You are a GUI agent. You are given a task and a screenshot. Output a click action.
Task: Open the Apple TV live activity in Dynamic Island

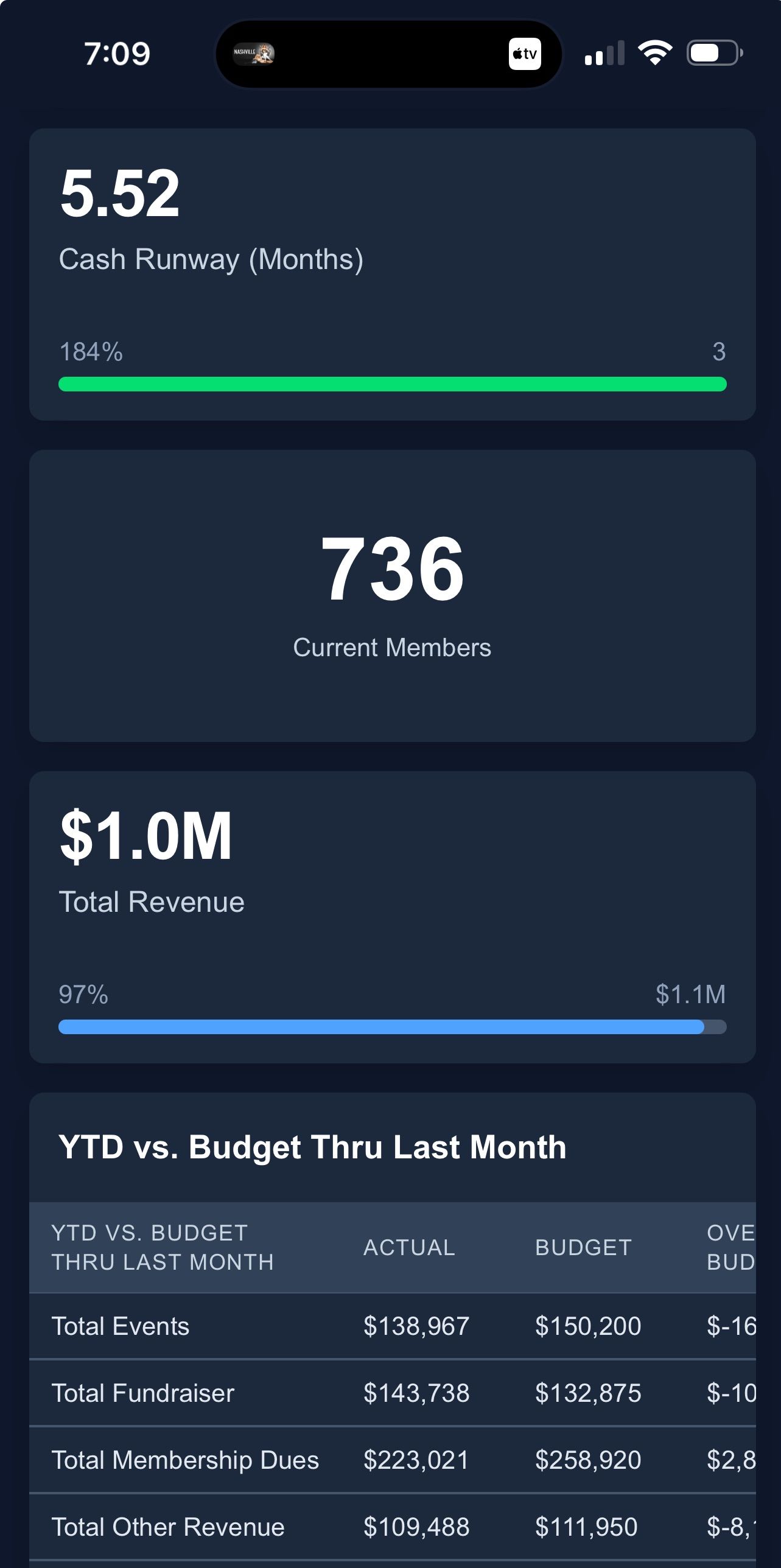524,54
